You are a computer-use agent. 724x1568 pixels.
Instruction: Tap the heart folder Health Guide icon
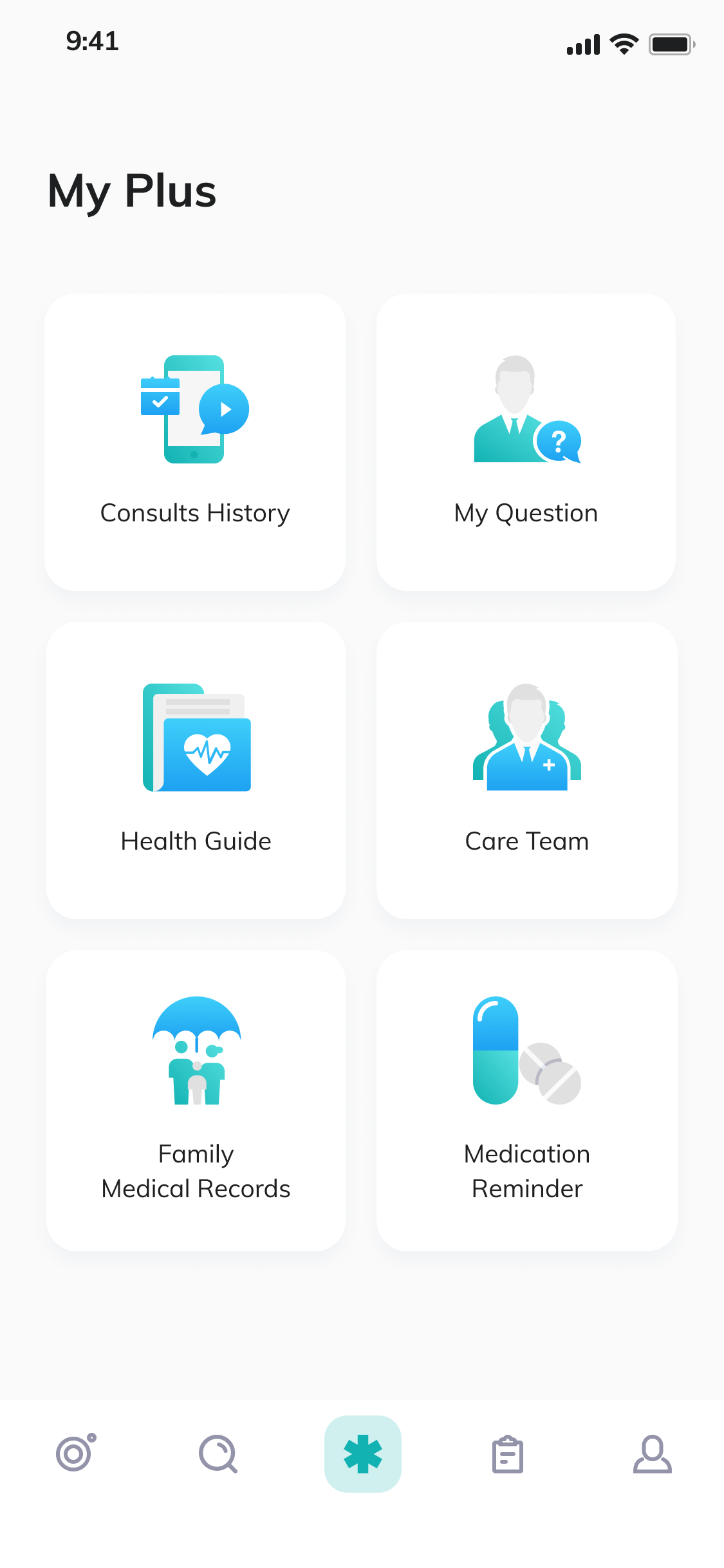(x=195, y=739)
